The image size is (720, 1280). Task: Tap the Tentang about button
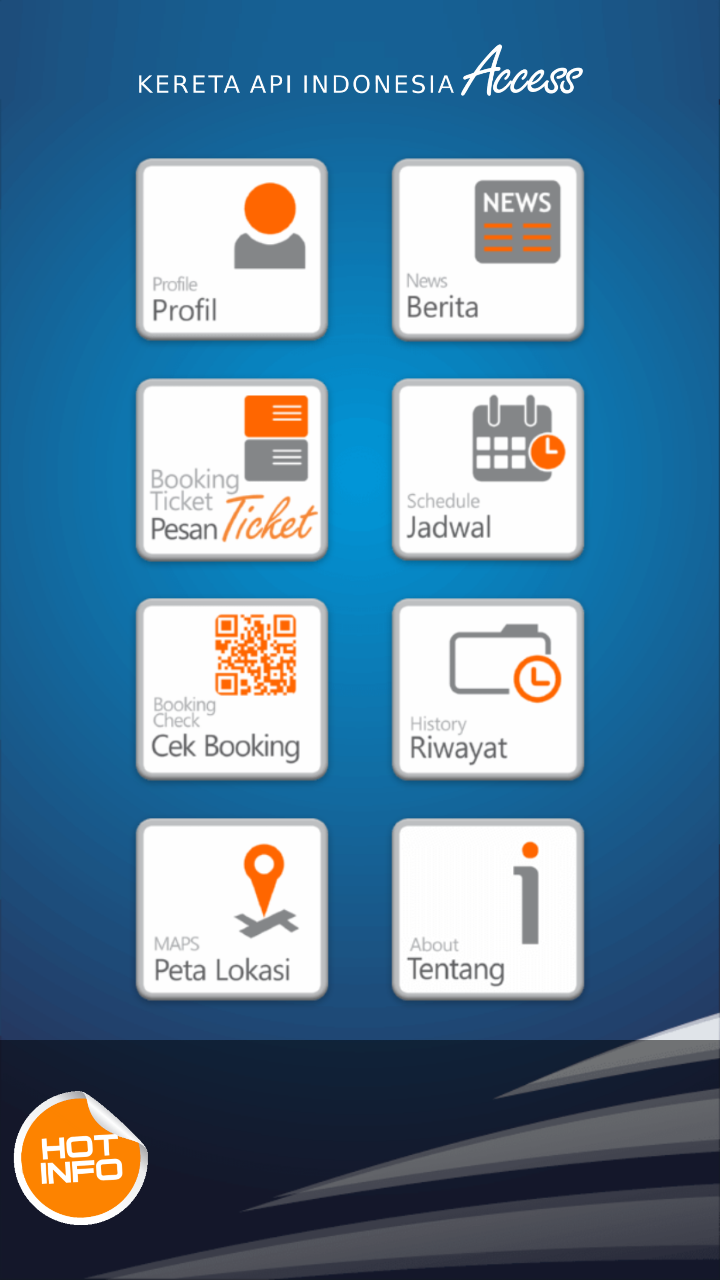pyautogui.click(x=487, y=908)
